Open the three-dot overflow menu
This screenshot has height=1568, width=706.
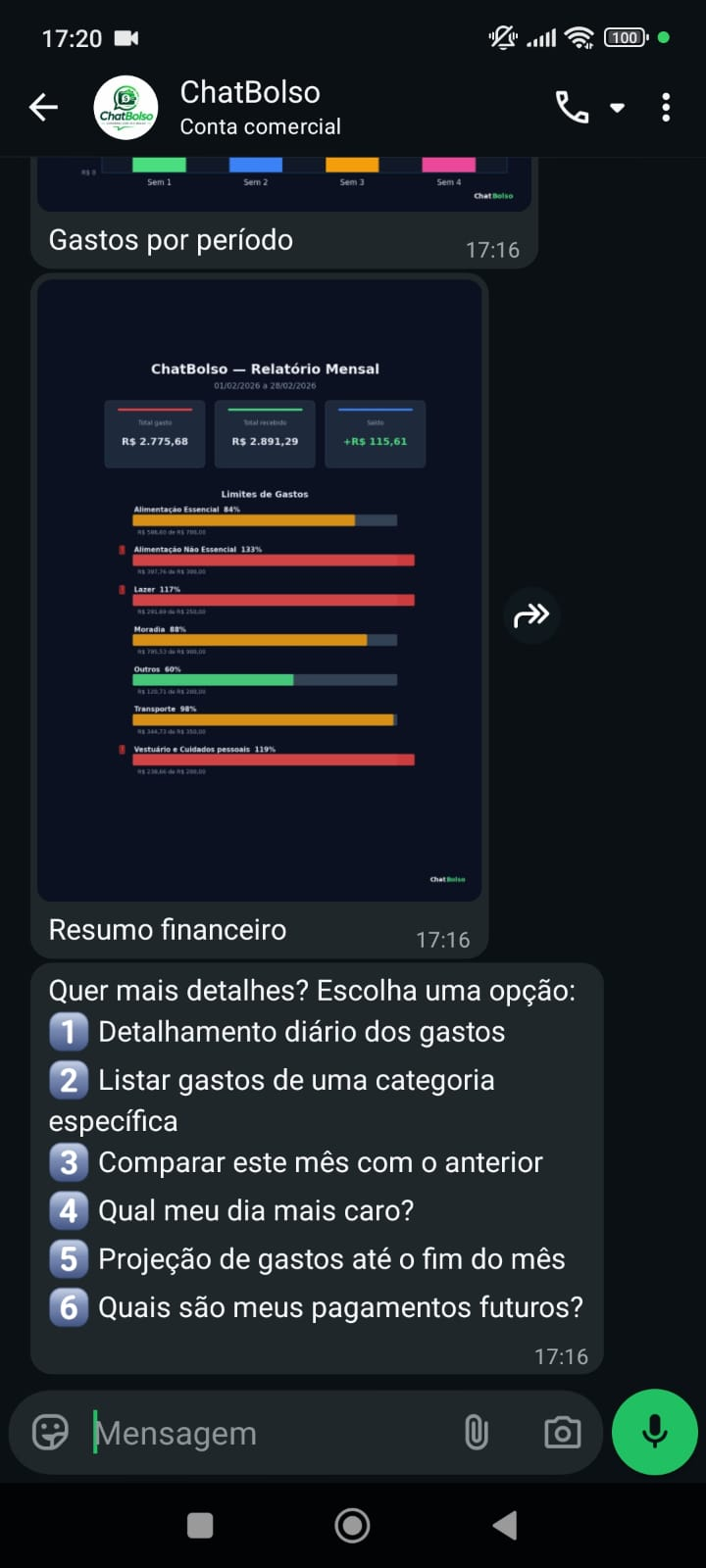(x=666, y=107)
